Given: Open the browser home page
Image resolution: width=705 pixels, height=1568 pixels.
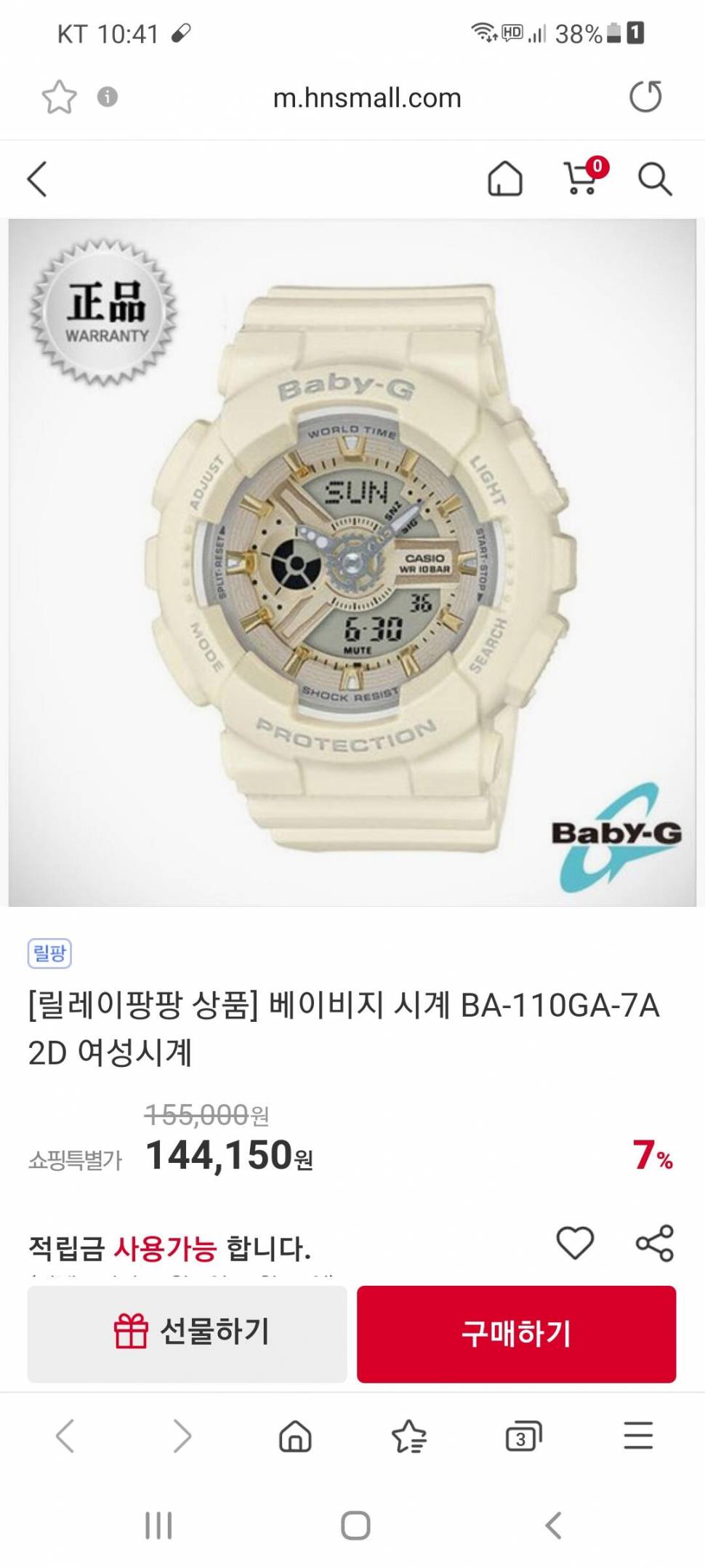Looking at the screenshot, I should 295,1436.
